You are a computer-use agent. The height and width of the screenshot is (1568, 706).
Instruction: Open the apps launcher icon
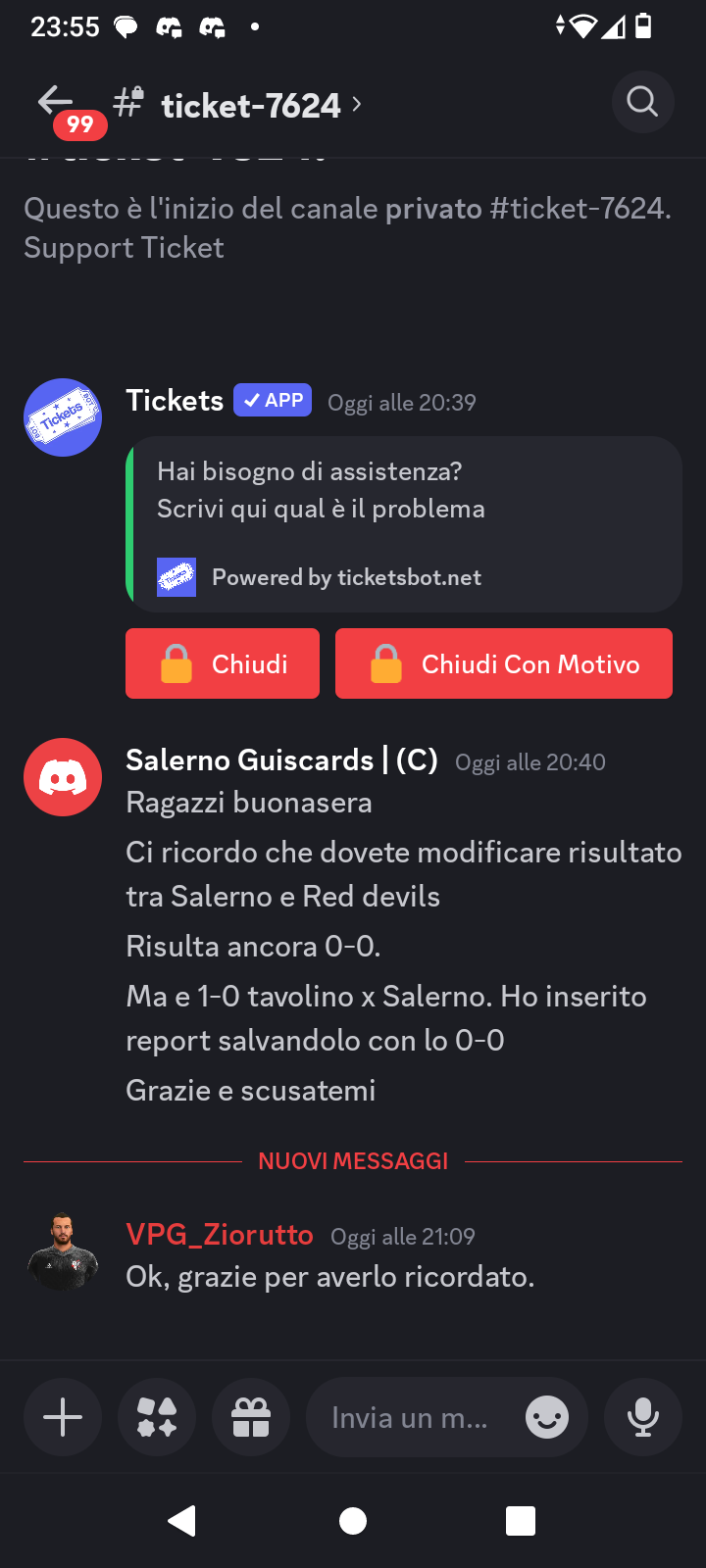click(157, 1417)
